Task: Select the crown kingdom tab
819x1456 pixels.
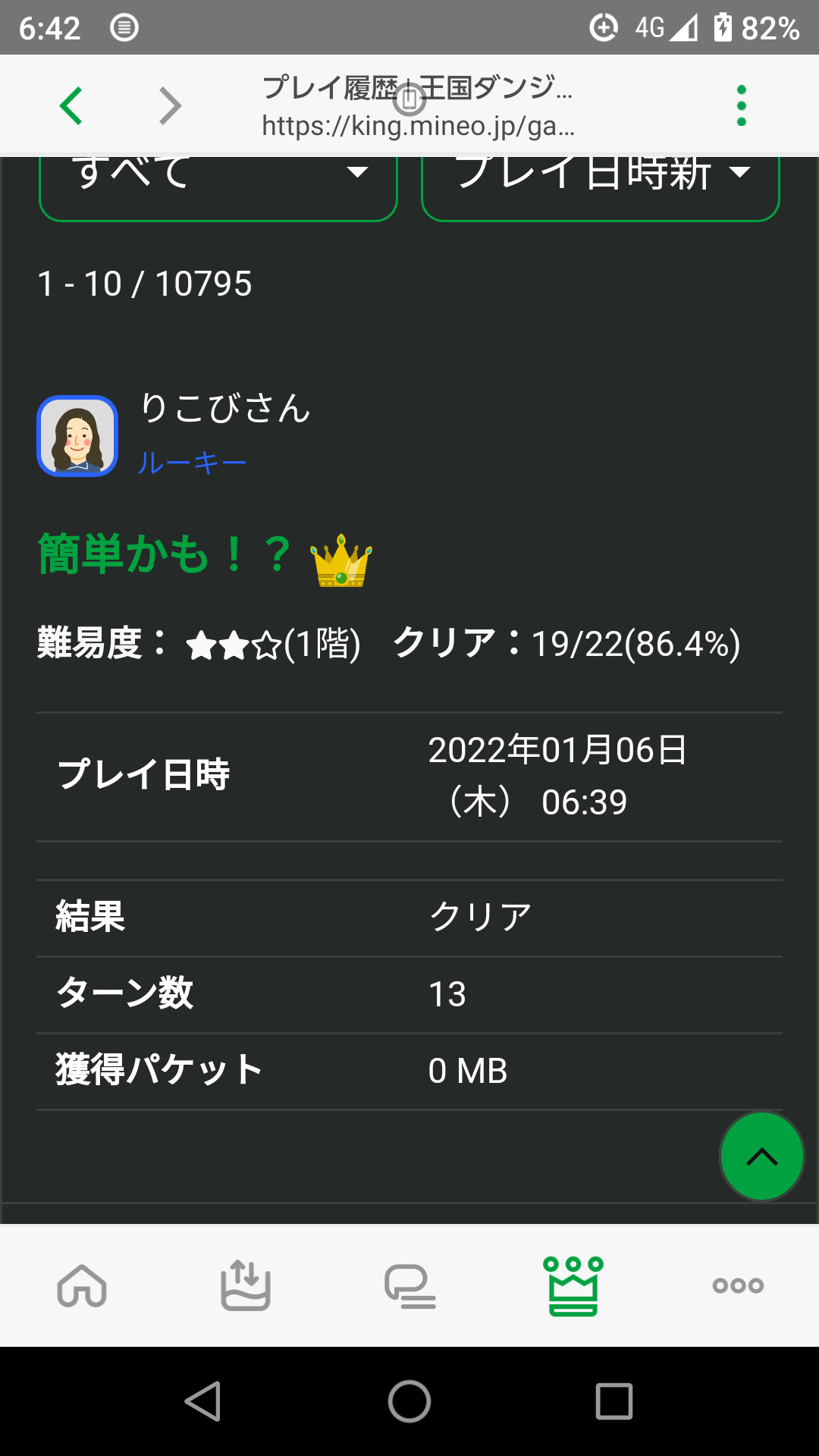Action: coord(573,1285)
